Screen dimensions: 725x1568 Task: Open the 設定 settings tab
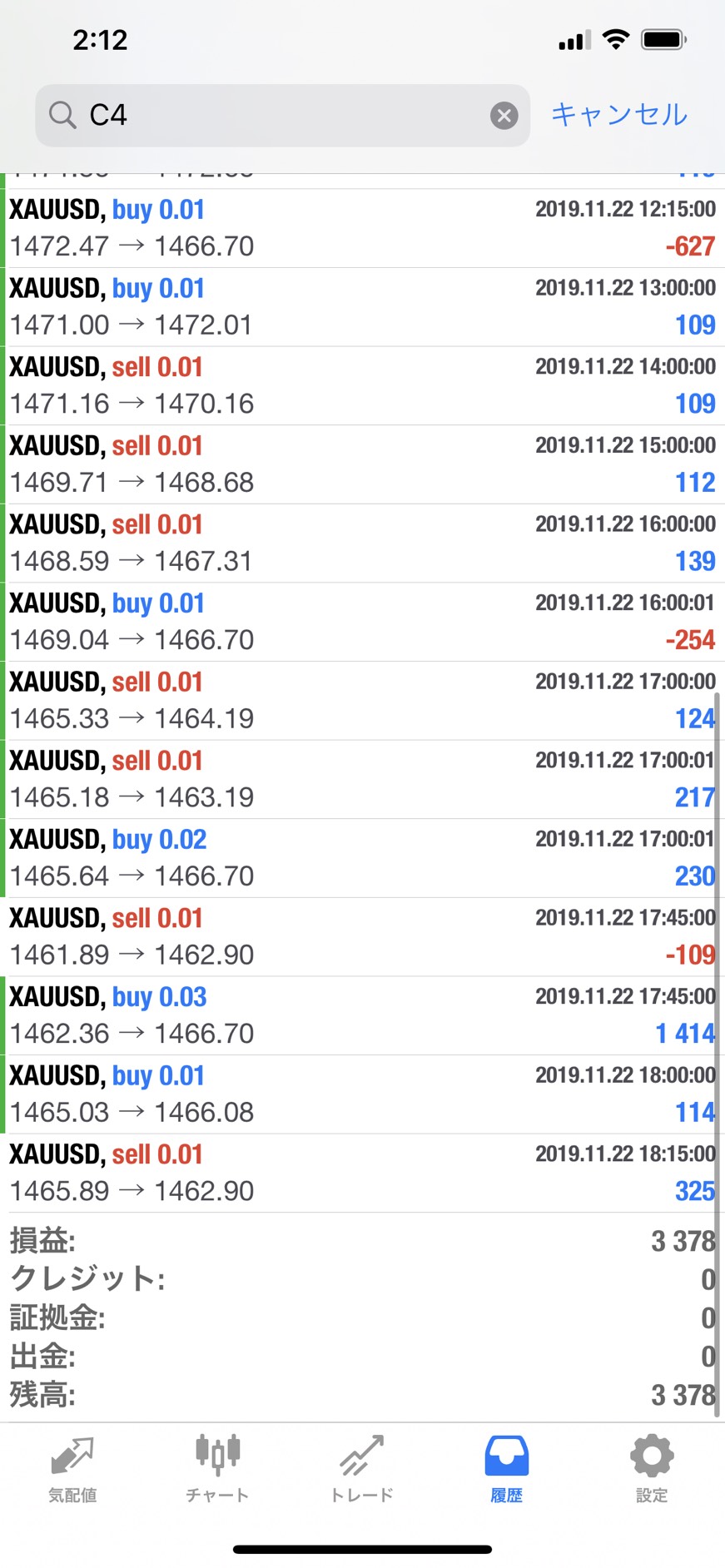tap(652, 1470)
